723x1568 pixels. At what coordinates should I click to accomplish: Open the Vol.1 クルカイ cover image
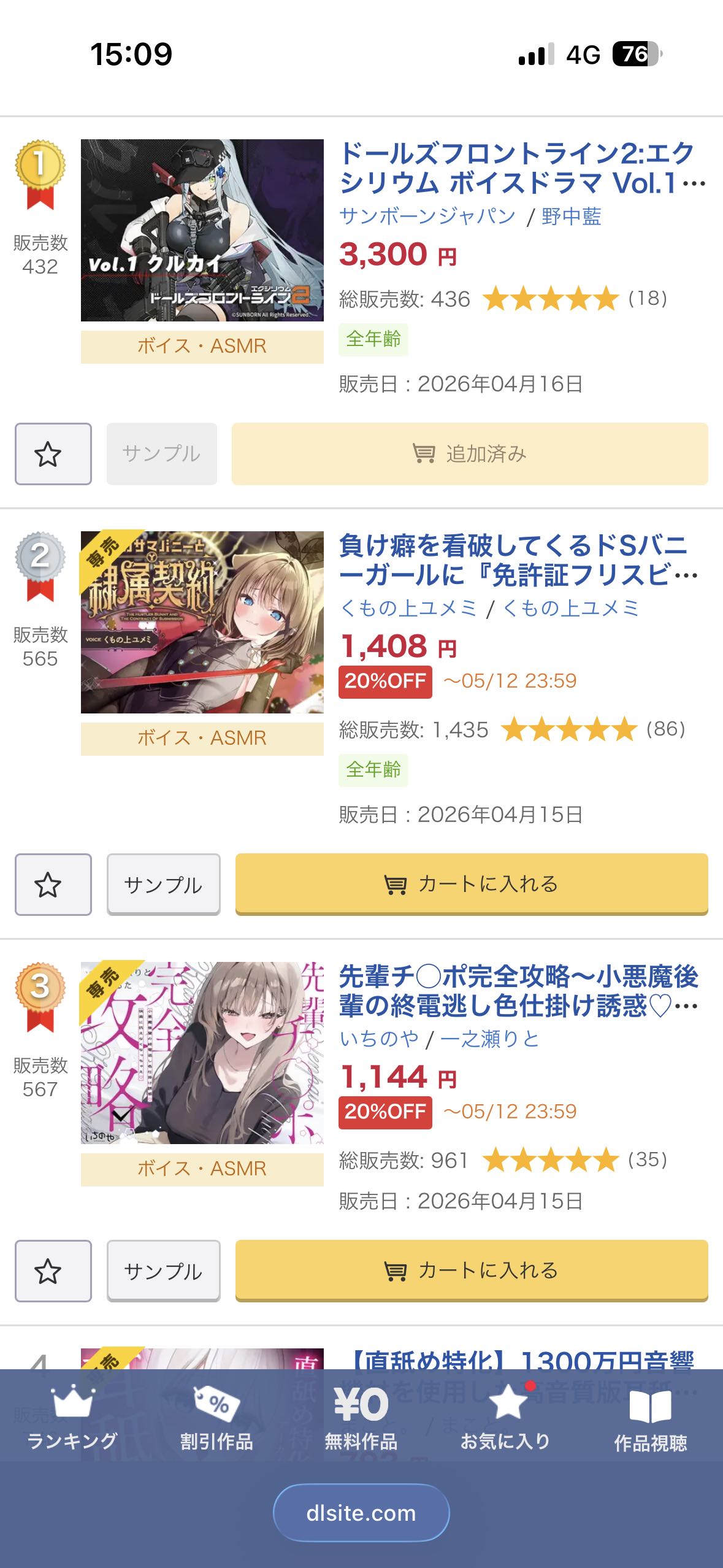(x=202, y=230)
